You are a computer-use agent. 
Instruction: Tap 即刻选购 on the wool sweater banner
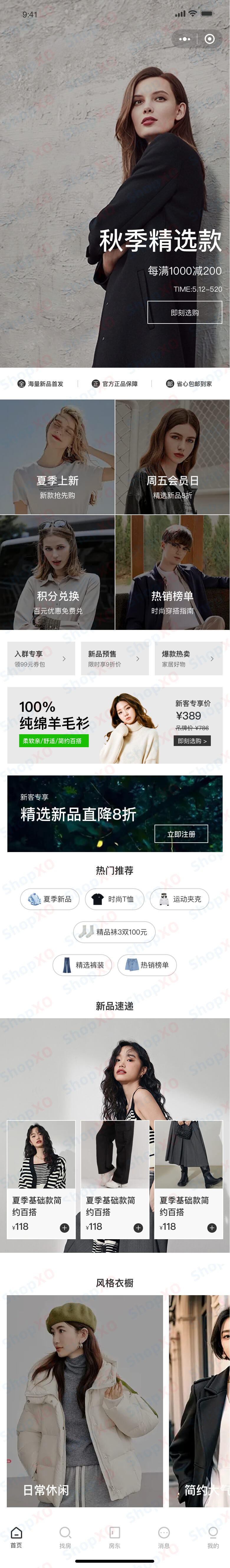[192, 741]
